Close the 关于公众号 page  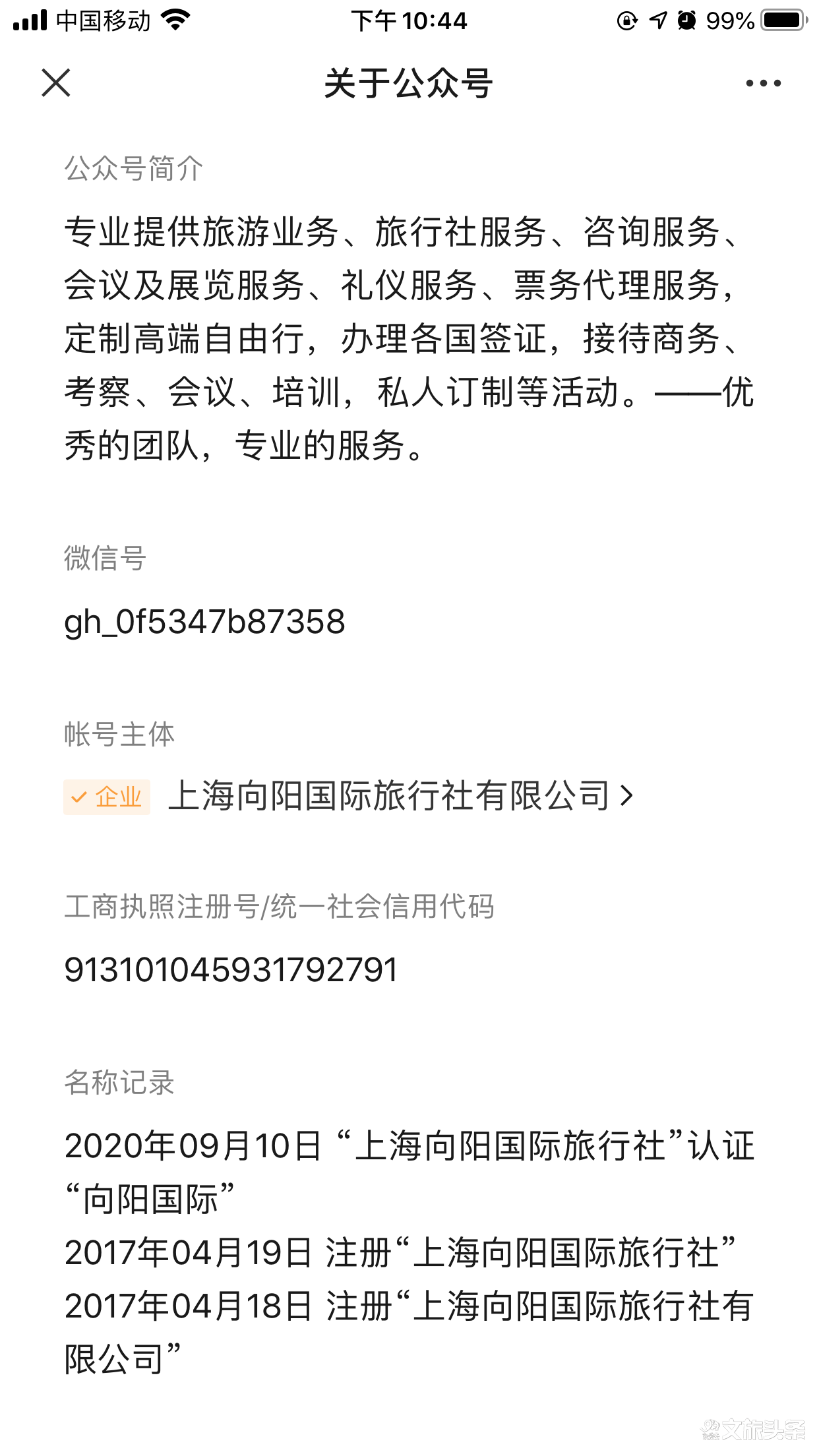tap(56, 83)
